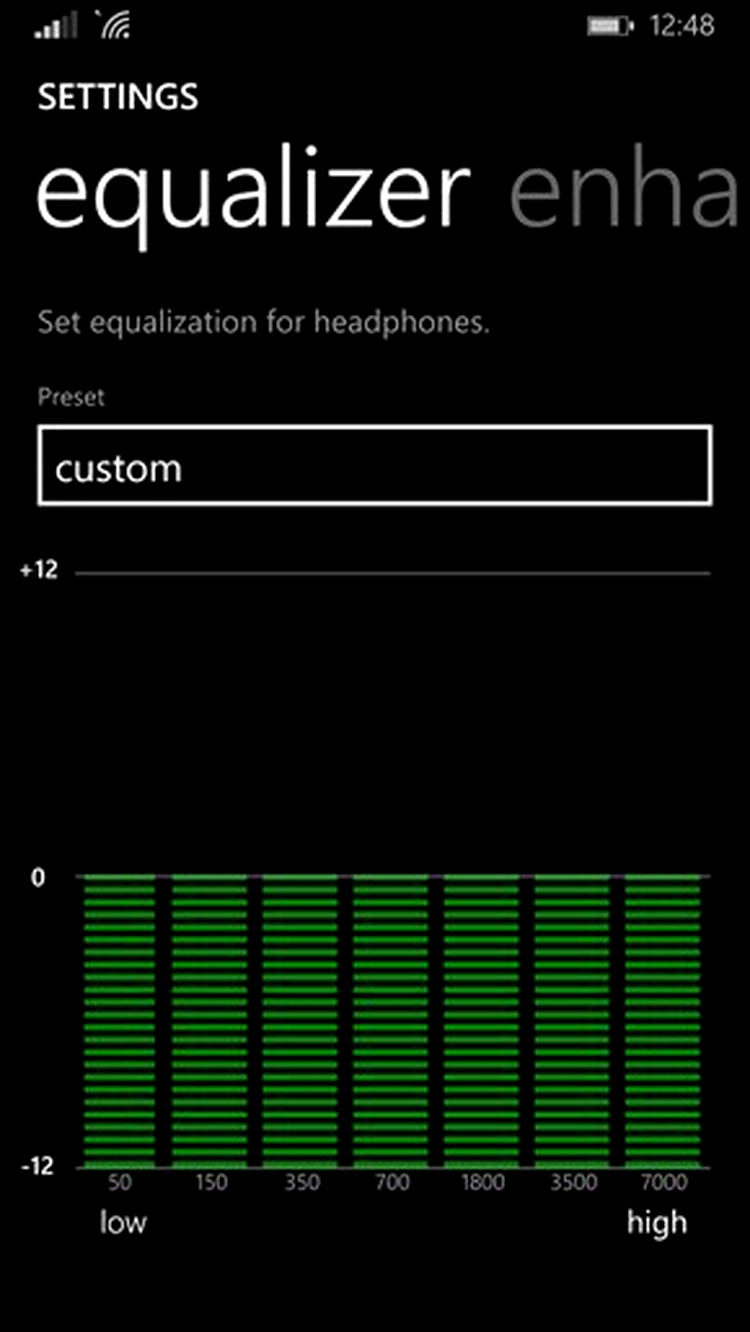Tap the 50 Hz equalizer band
The width and height of the screenshot is (750, 1332).
click(120, 1022)
